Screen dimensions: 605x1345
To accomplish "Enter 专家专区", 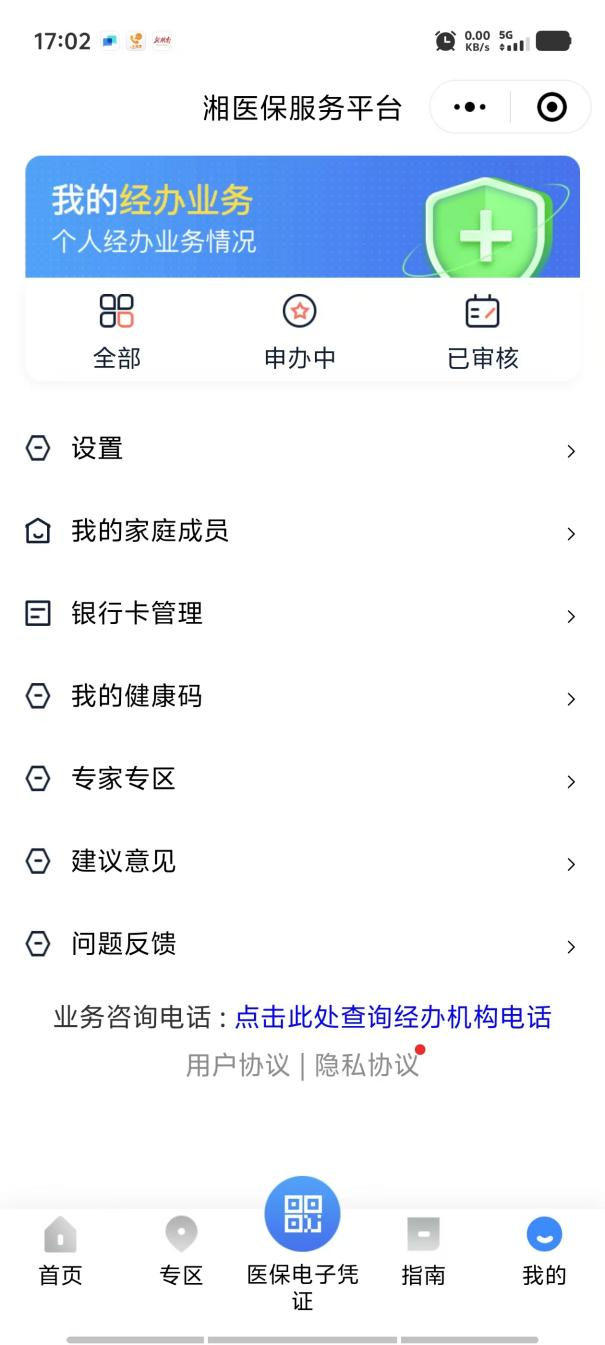I will [x=300, y=779].
